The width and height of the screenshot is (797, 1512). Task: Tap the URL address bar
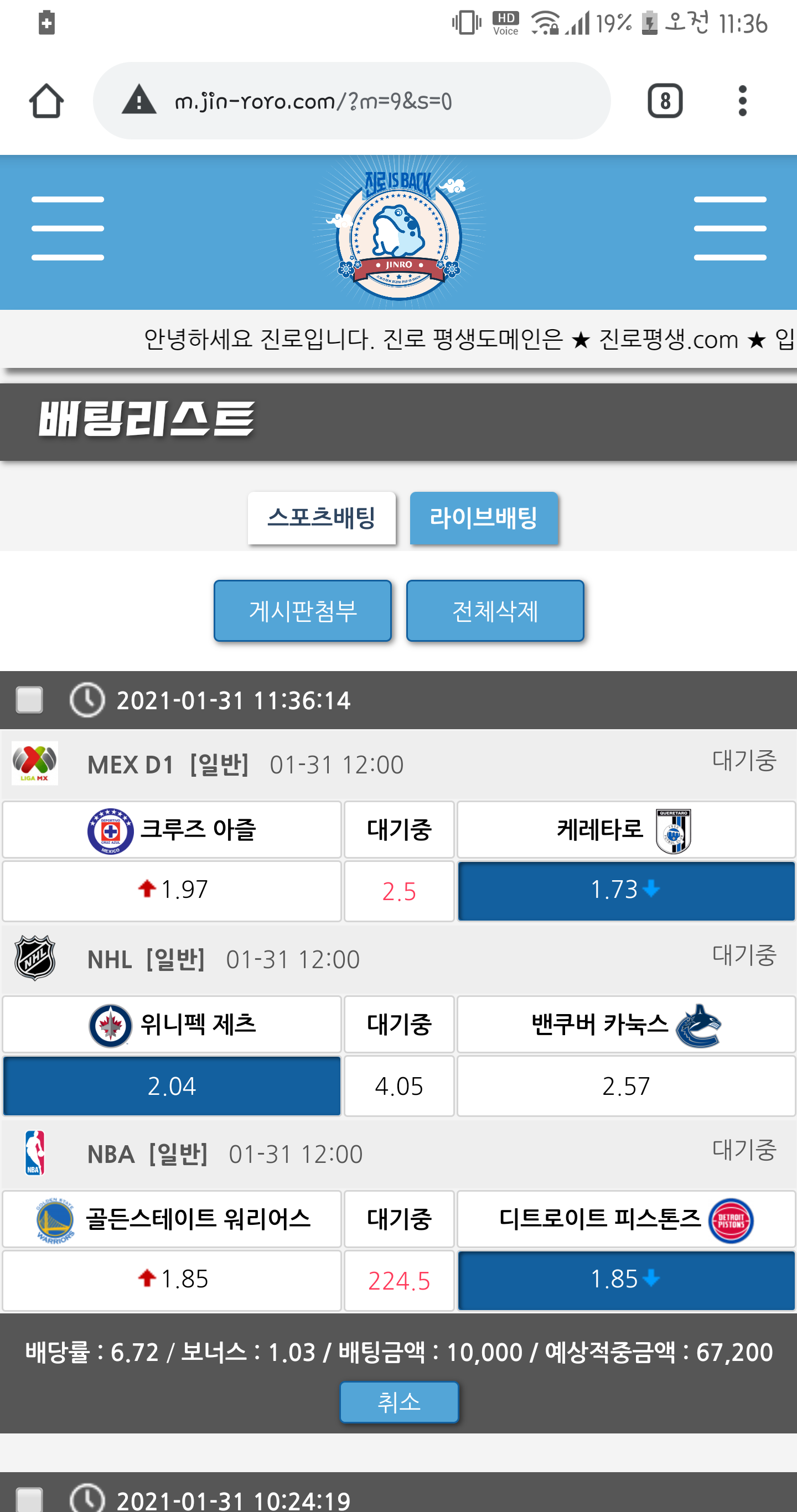[351, 101]
